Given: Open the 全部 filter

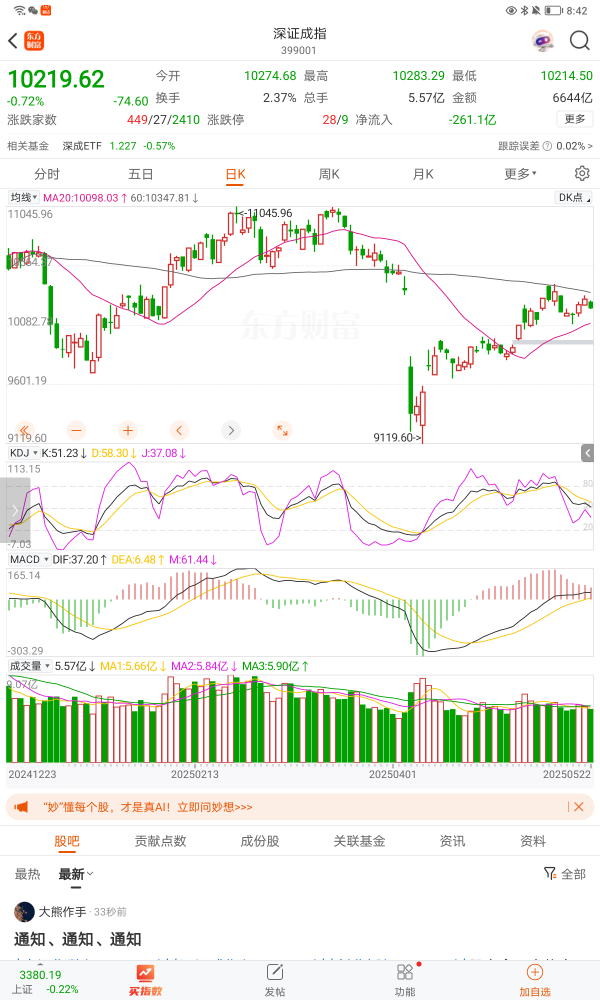Looking at the screenshot, I should click(565, 874).
